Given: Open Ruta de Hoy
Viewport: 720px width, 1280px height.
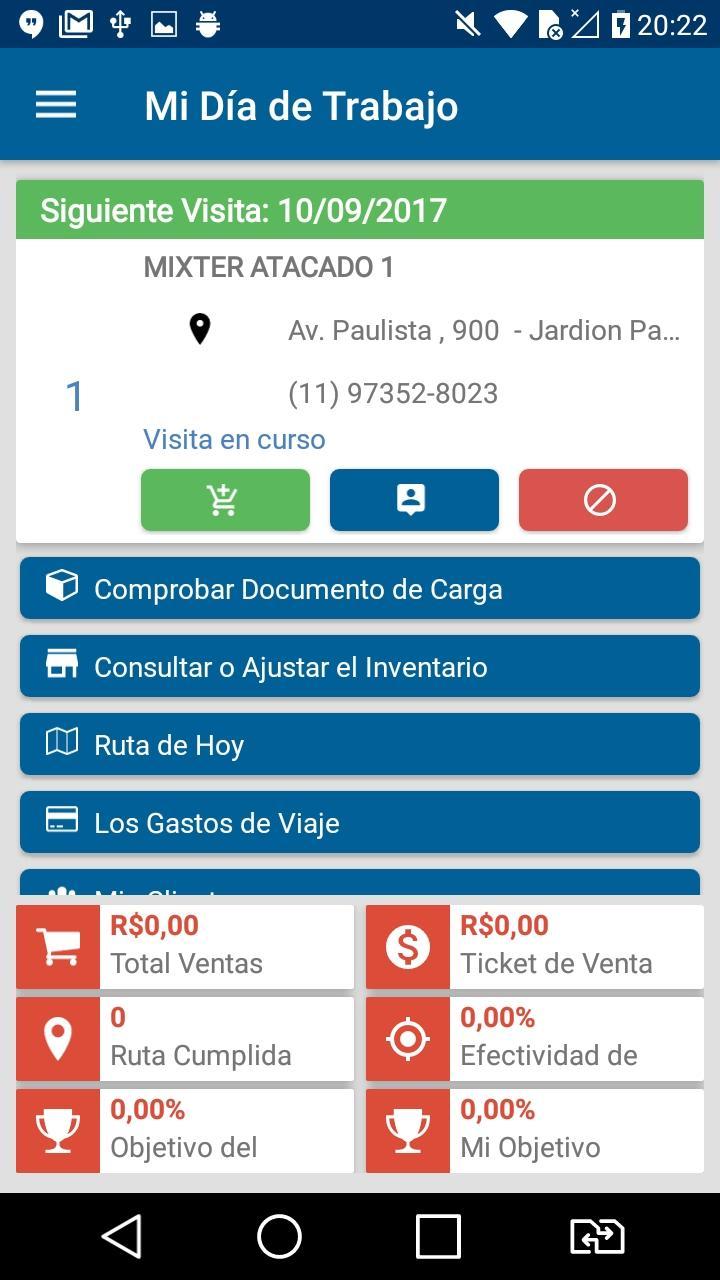Looking at the screenshot, I should click(360, 744).
